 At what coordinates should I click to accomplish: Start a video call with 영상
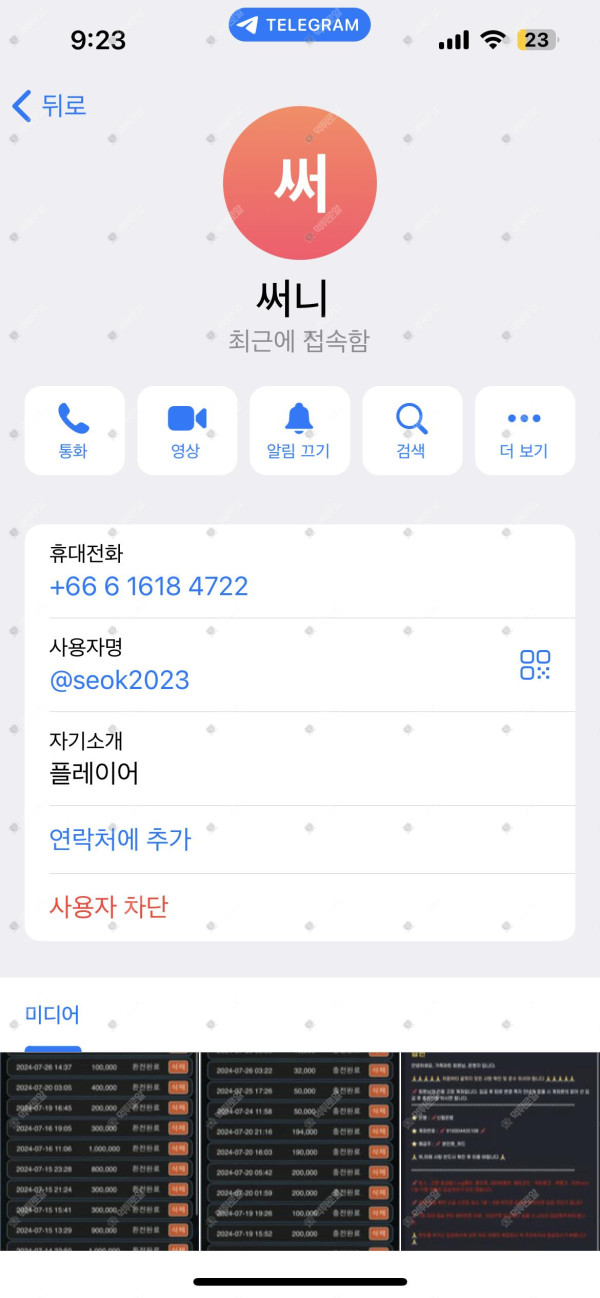tap(187, 431)
